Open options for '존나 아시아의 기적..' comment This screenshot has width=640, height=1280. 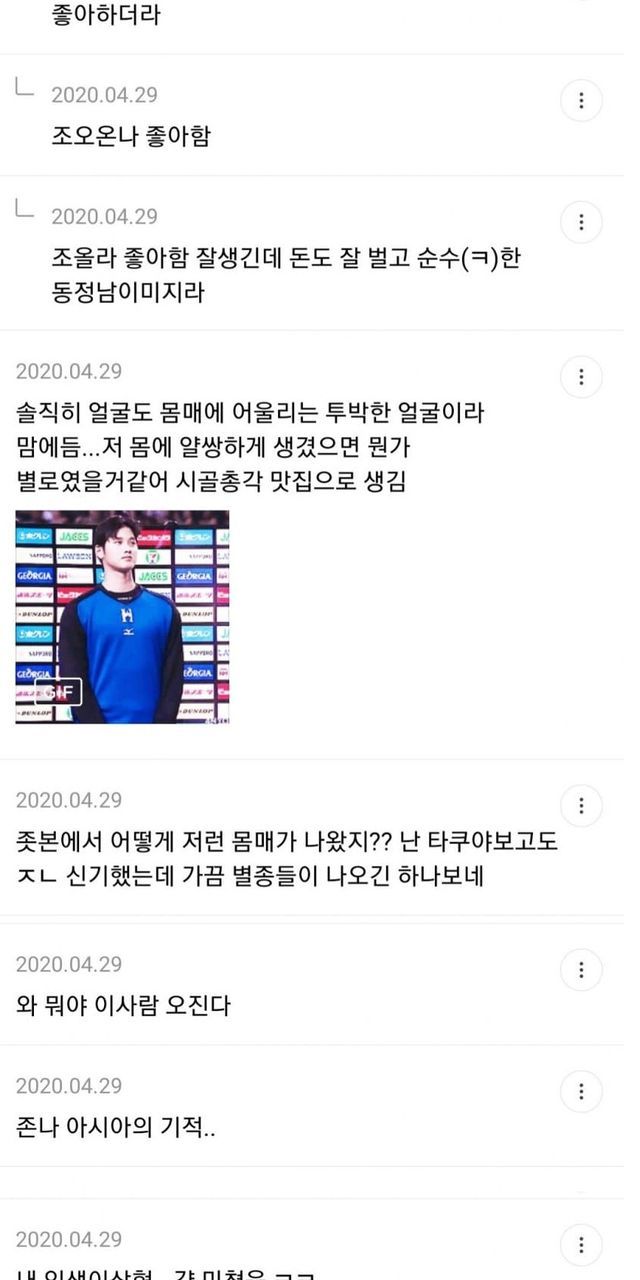click(581, 1091)
